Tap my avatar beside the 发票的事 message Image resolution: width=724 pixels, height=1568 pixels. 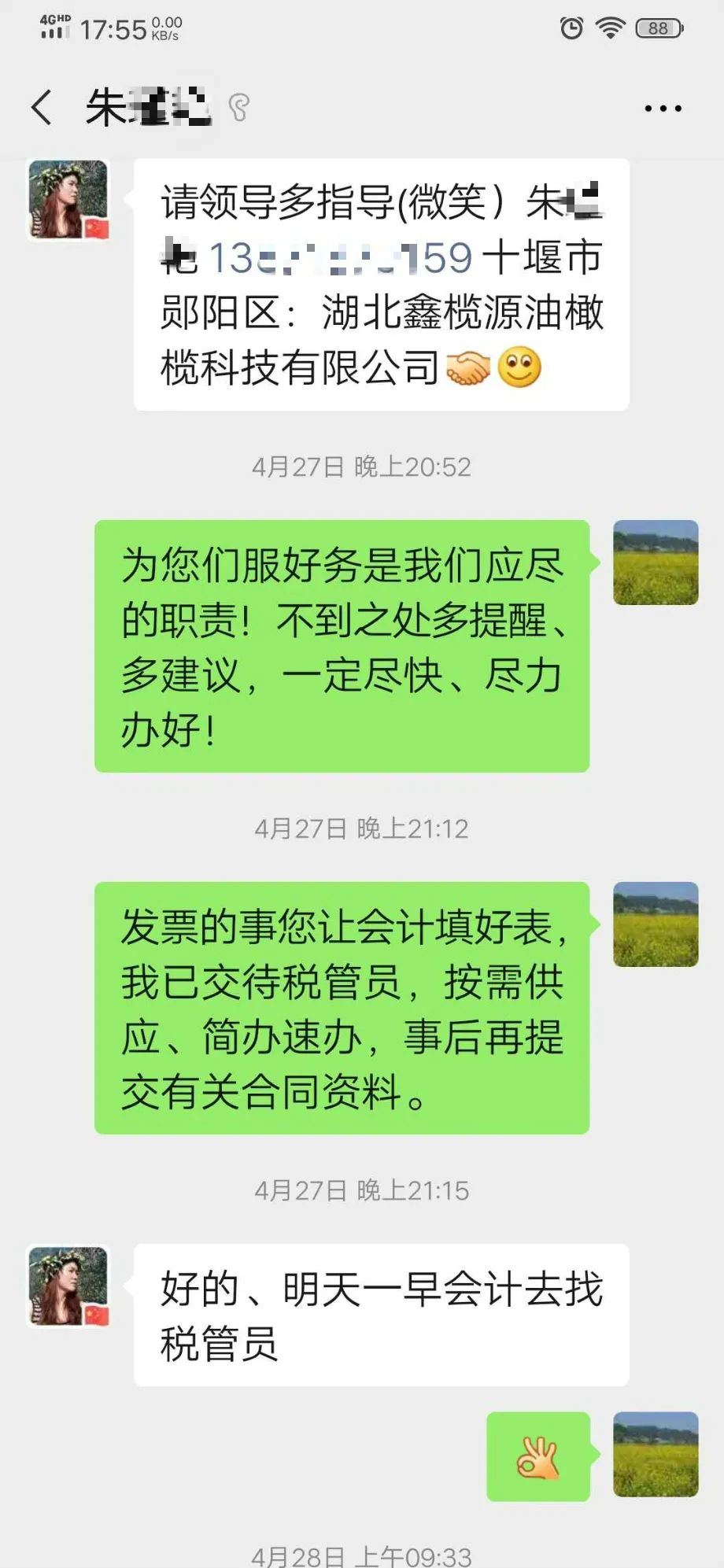(x=656, y=924)
